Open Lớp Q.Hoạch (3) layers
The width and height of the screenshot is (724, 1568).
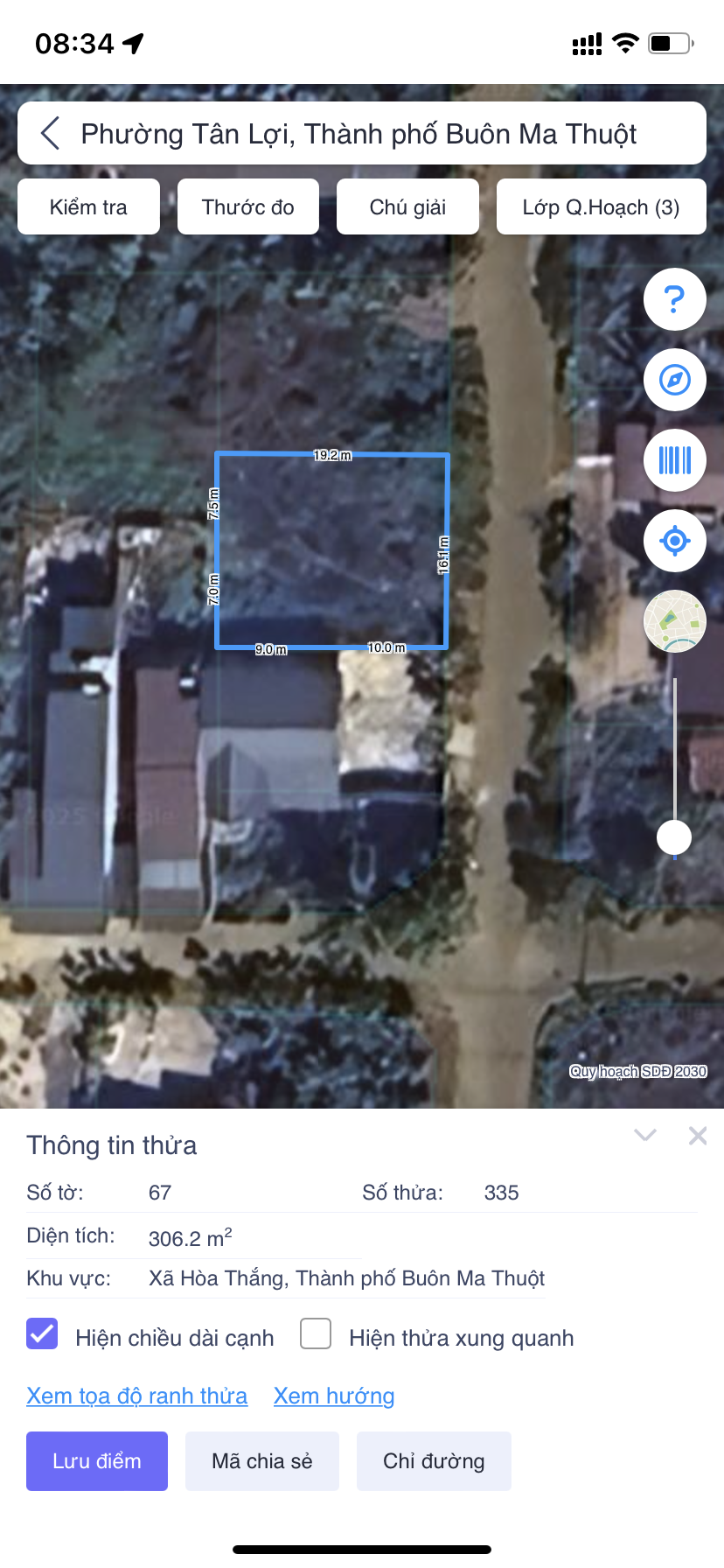pos(601,207)
